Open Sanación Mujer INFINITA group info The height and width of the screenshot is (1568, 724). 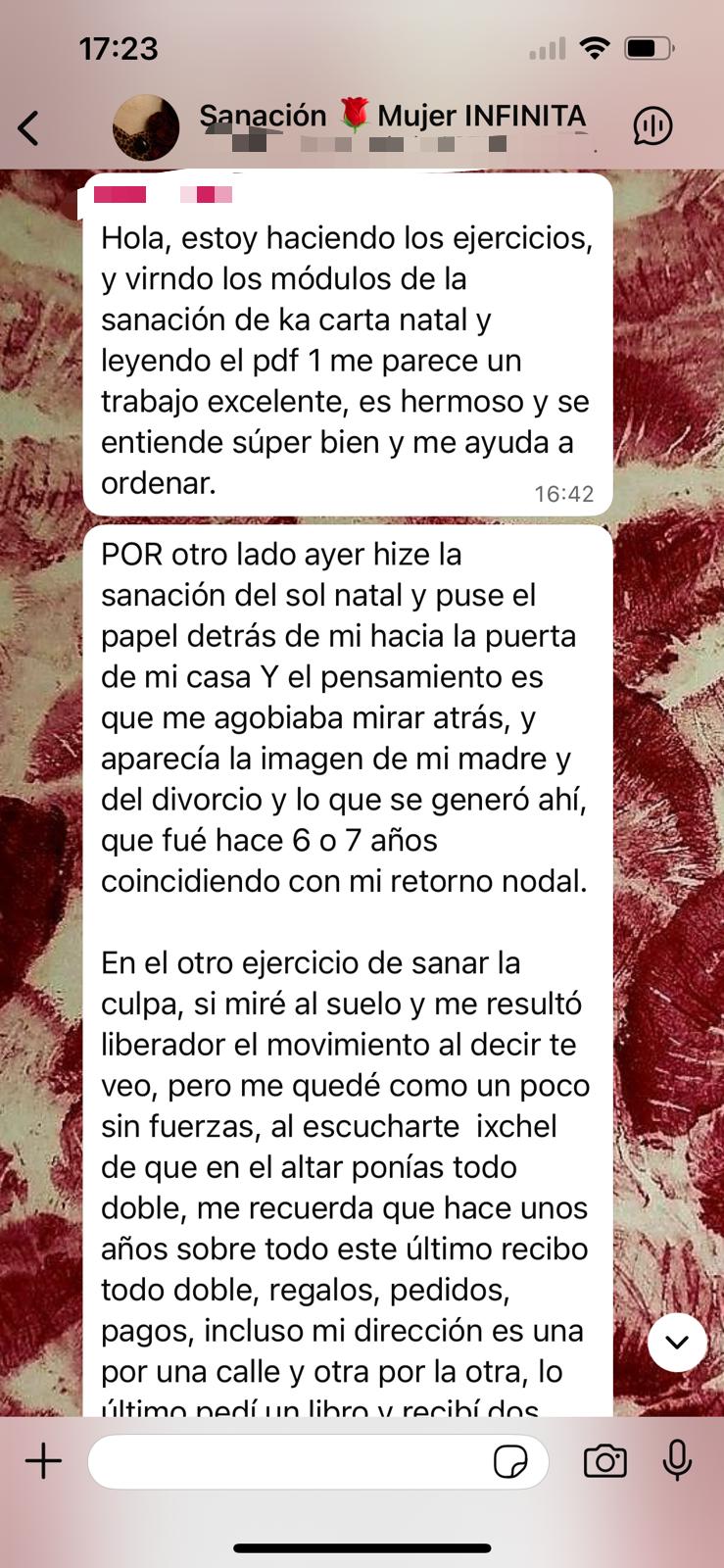pyautogui.click(x=392, y=118)
